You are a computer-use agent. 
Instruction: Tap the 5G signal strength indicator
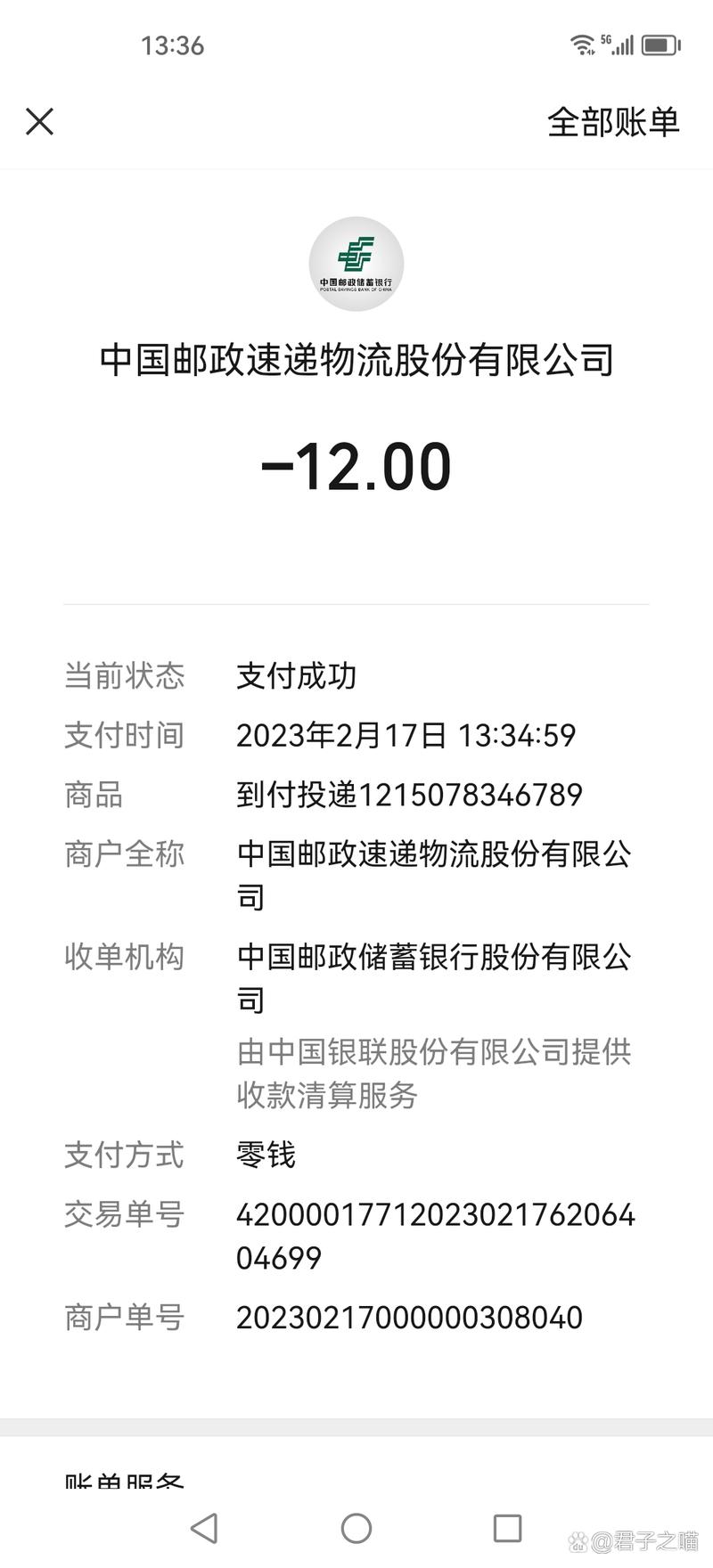pyautogui.click(x=622, y=44)
